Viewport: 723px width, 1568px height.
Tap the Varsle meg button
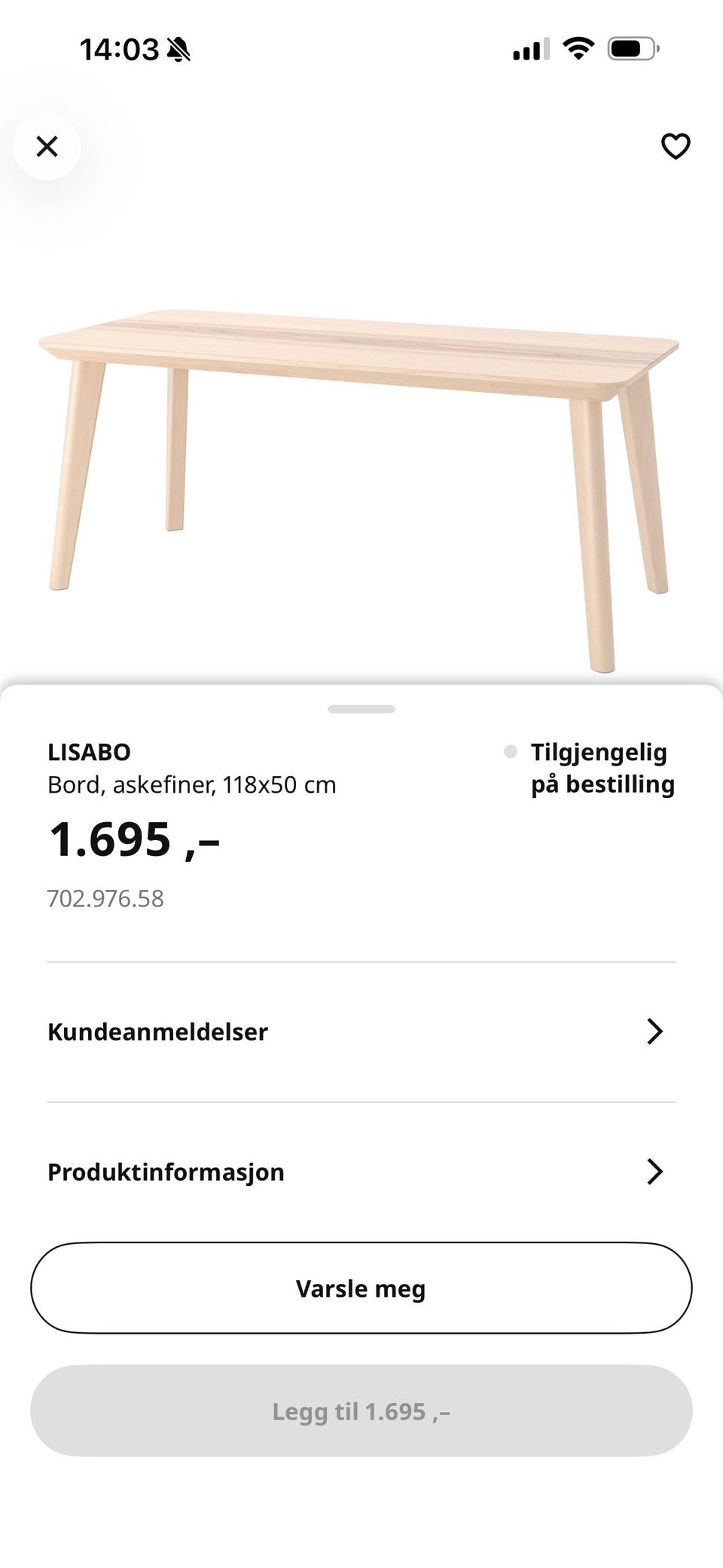[x=361, y=1288]
